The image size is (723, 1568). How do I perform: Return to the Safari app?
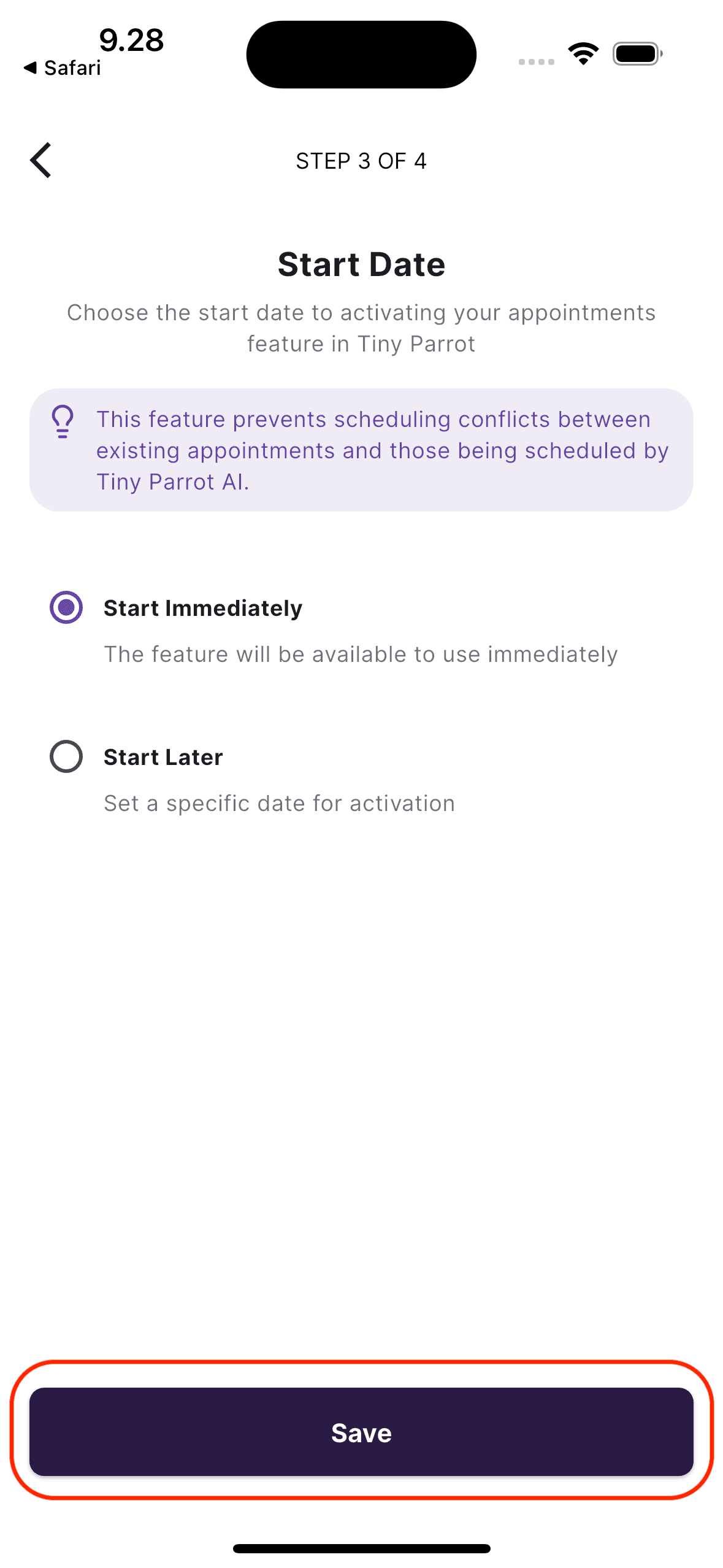tap(61, 67)
